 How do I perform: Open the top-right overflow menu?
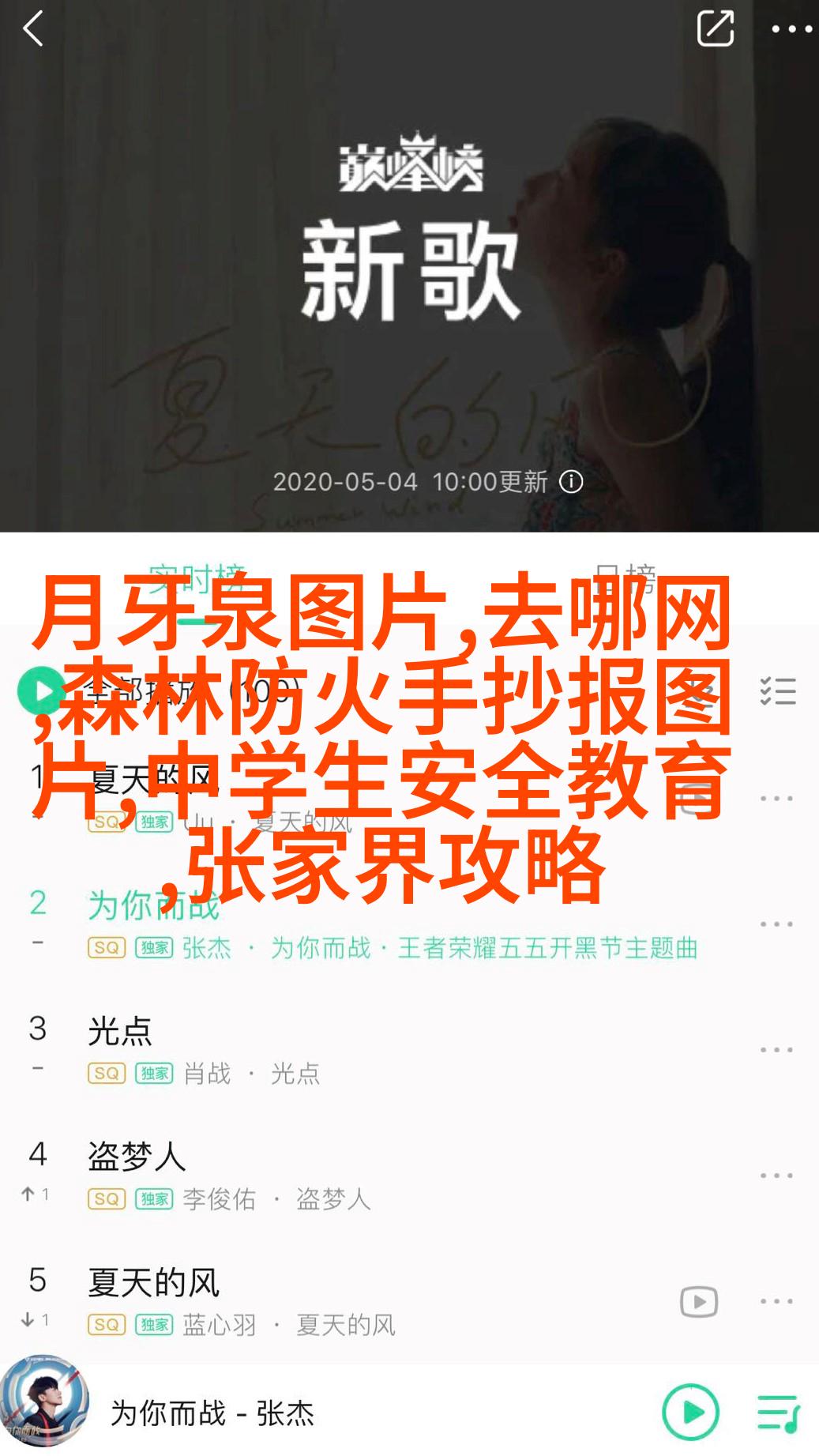[x=791, y=29]
